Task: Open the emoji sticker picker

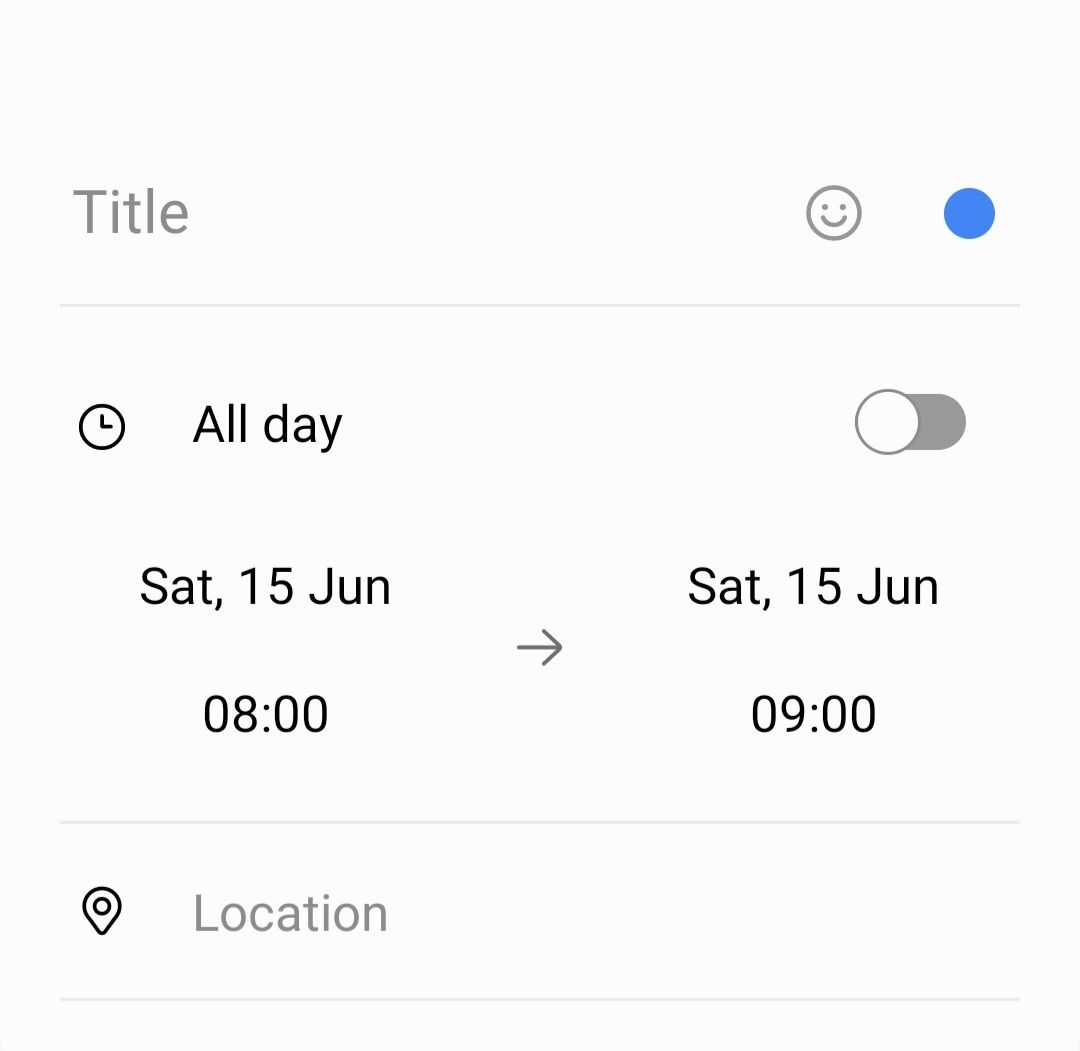Action: 833,213
